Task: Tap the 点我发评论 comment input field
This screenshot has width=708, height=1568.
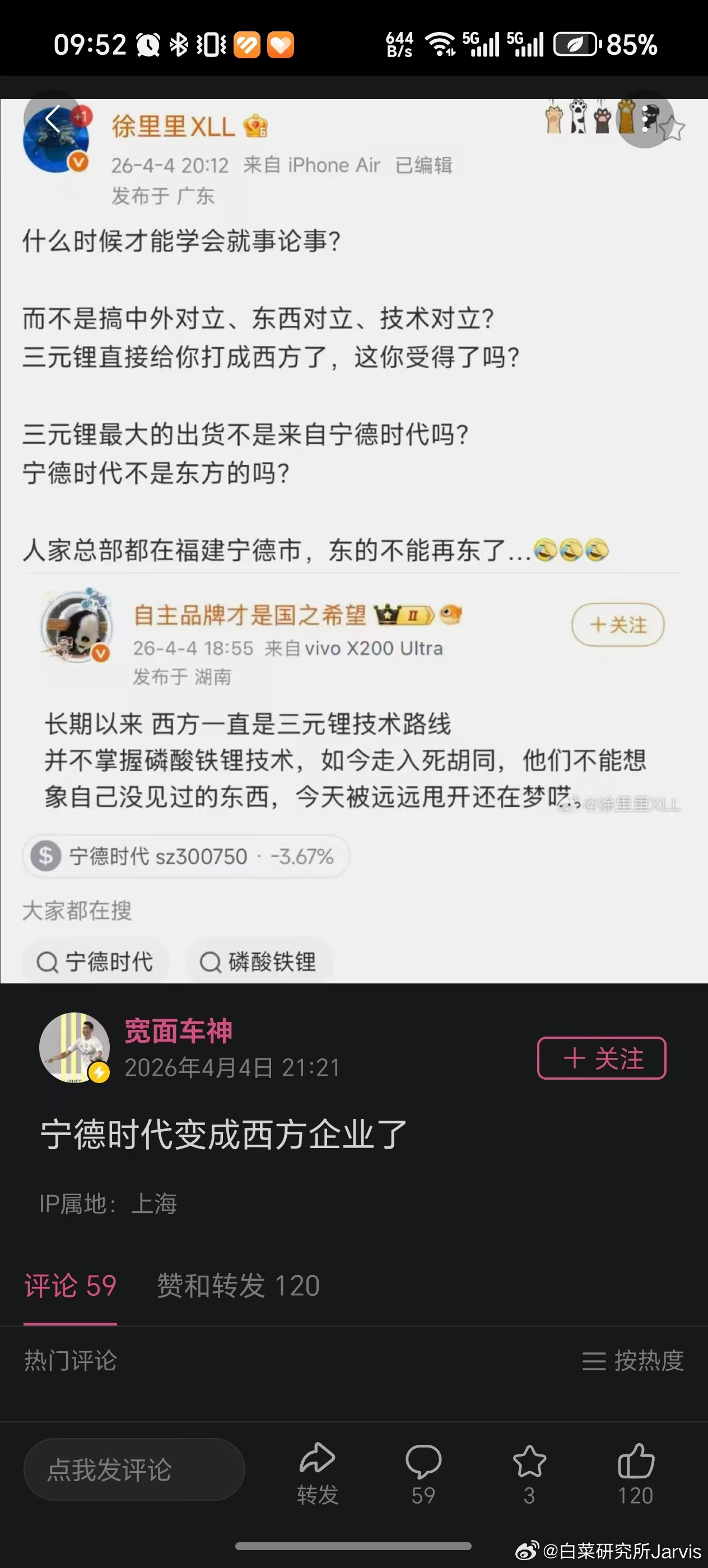Action: coord(134,1469)
